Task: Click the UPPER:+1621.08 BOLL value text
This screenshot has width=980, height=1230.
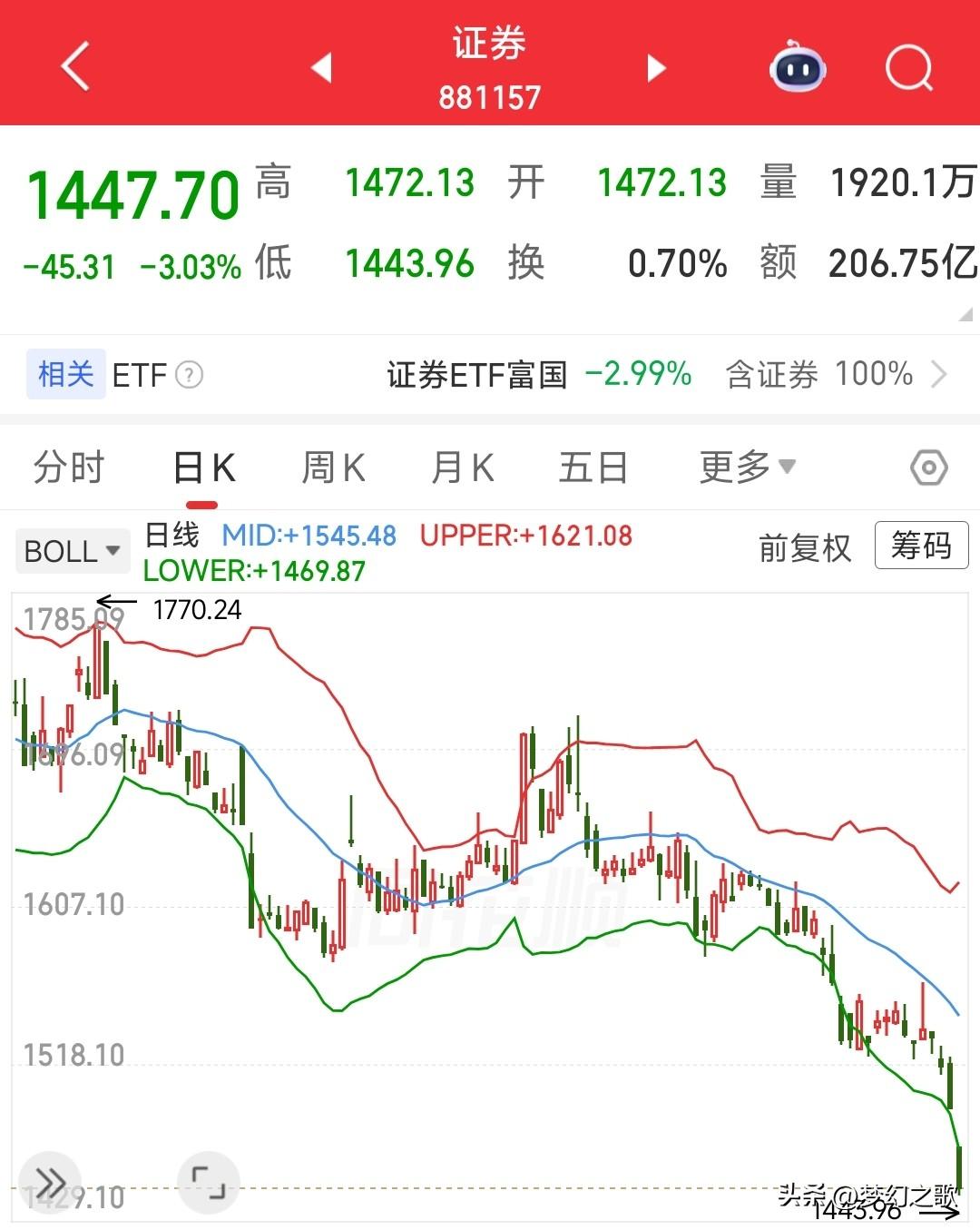Action: (526, 536)
